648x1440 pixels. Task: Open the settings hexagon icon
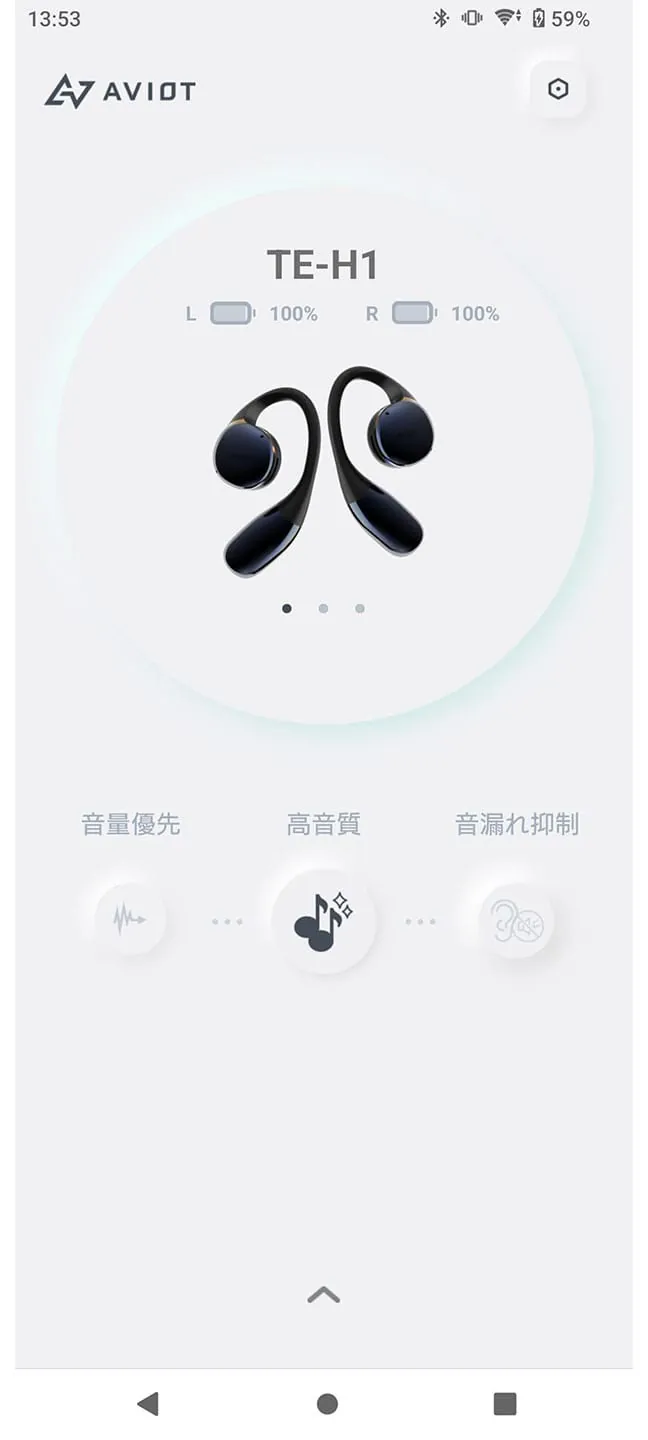coord(558,90)
